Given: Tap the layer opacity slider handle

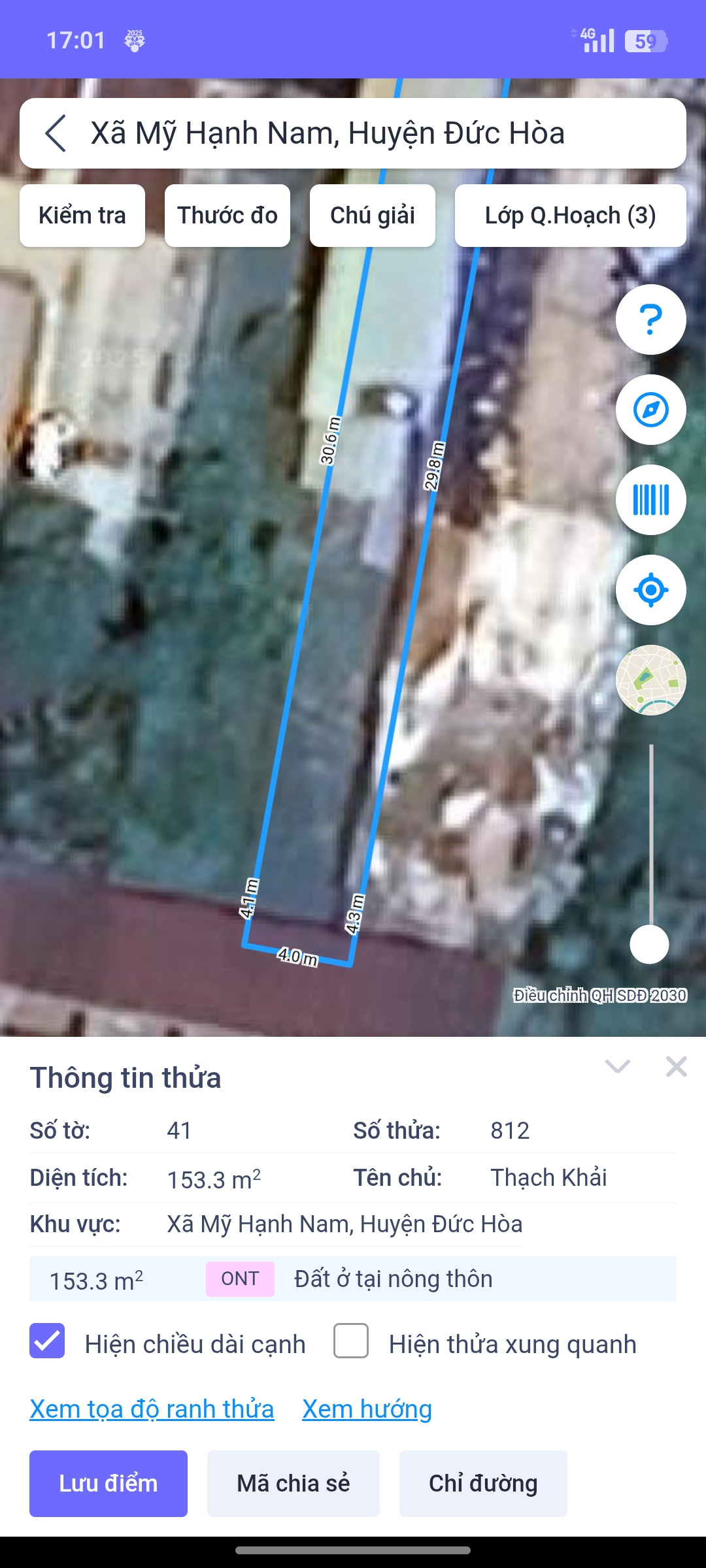Looking at the screenshot, I should [649, 944].
